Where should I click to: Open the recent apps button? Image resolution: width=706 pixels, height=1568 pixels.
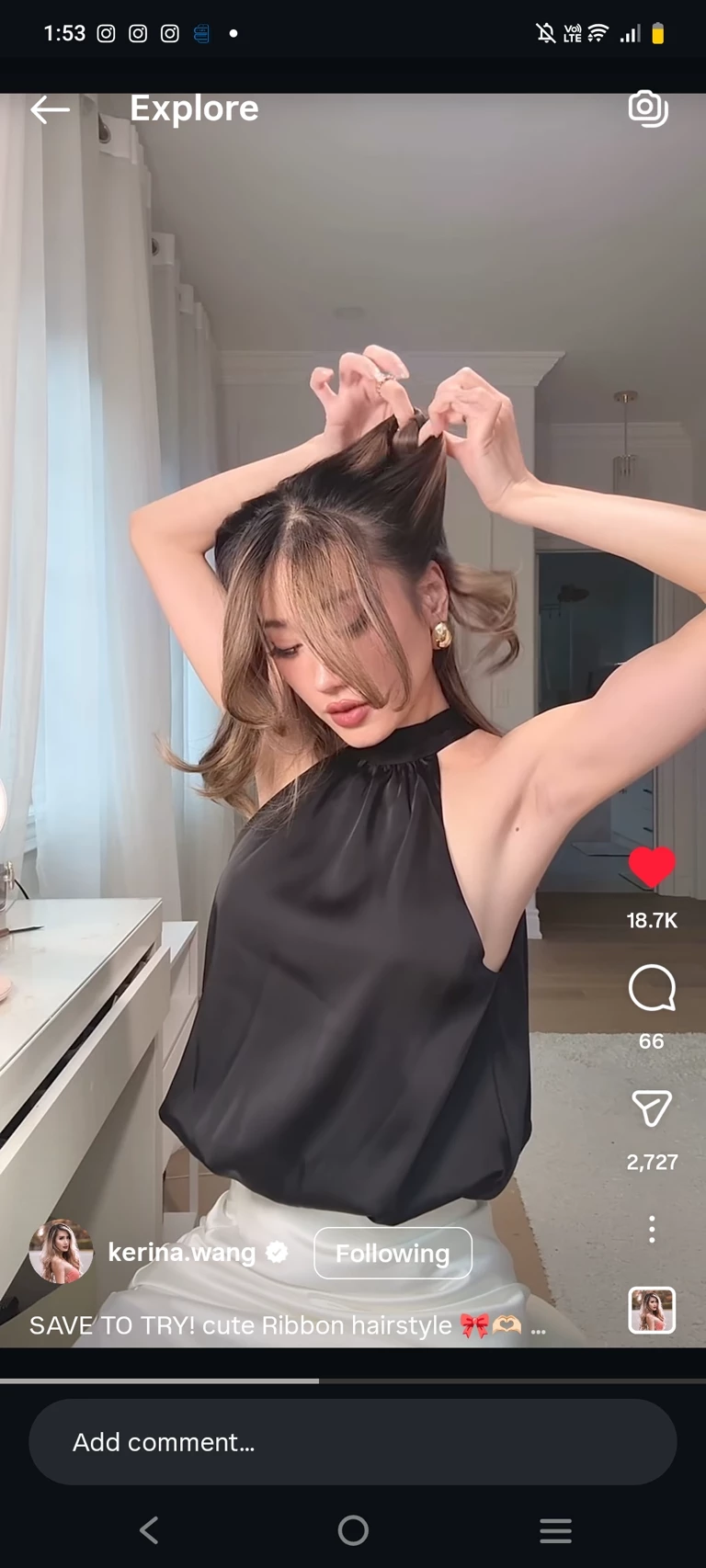coord(555,1530)
